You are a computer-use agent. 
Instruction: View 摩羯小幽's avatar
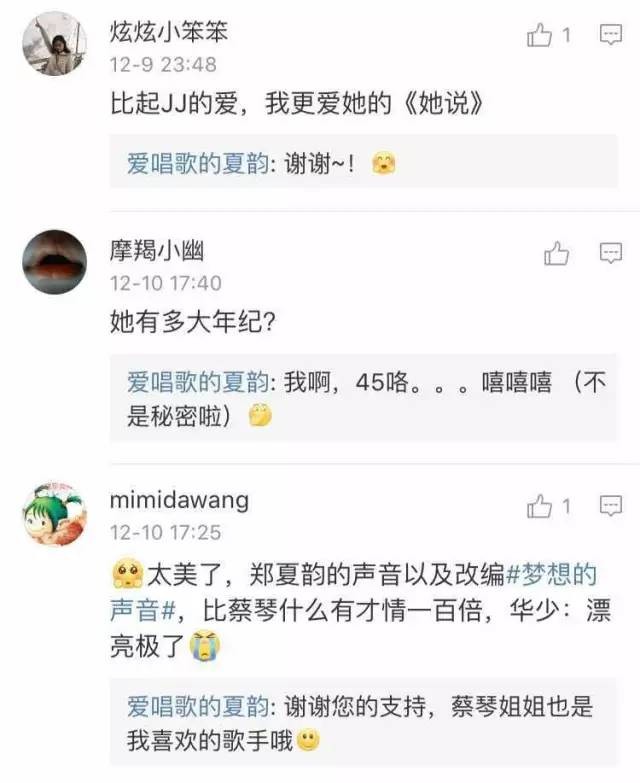(x=54, y=262)
